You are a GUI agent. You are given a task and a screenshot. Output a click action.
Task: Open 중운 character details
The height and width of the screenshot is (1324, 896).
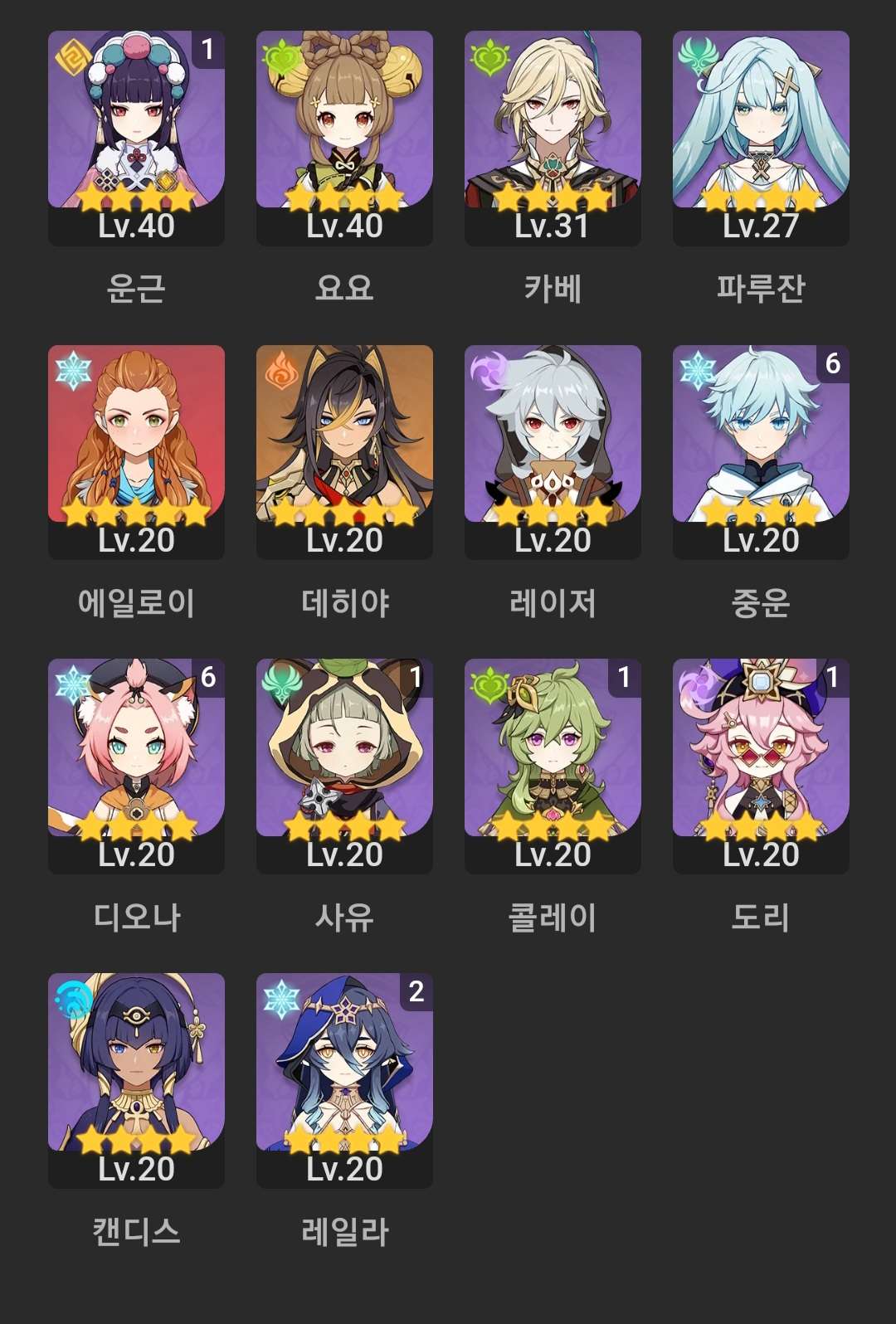pos(761,452)
